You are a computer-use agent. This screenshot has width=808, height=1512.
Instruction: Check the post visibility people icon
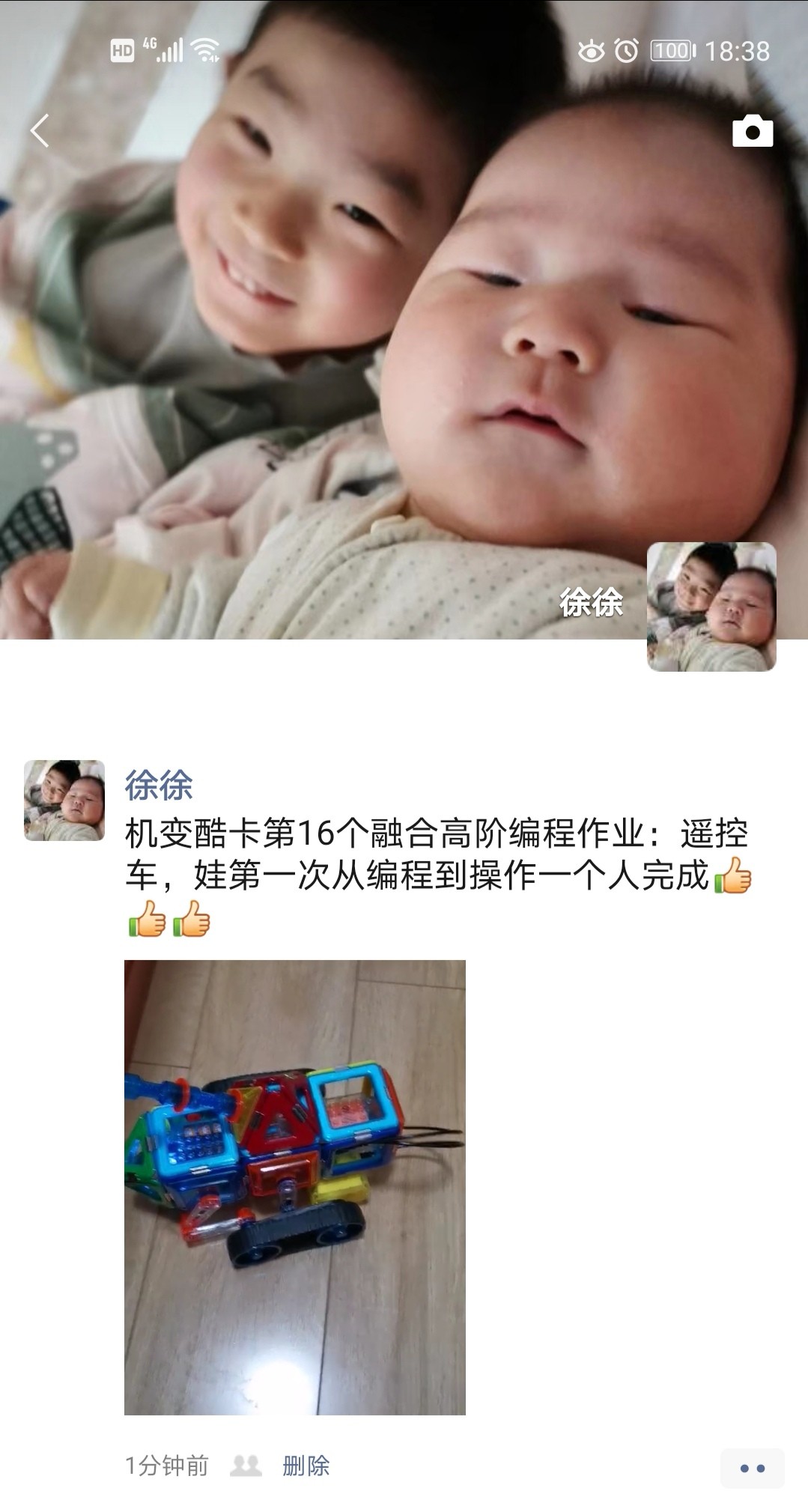click(x=246, y=1466)
